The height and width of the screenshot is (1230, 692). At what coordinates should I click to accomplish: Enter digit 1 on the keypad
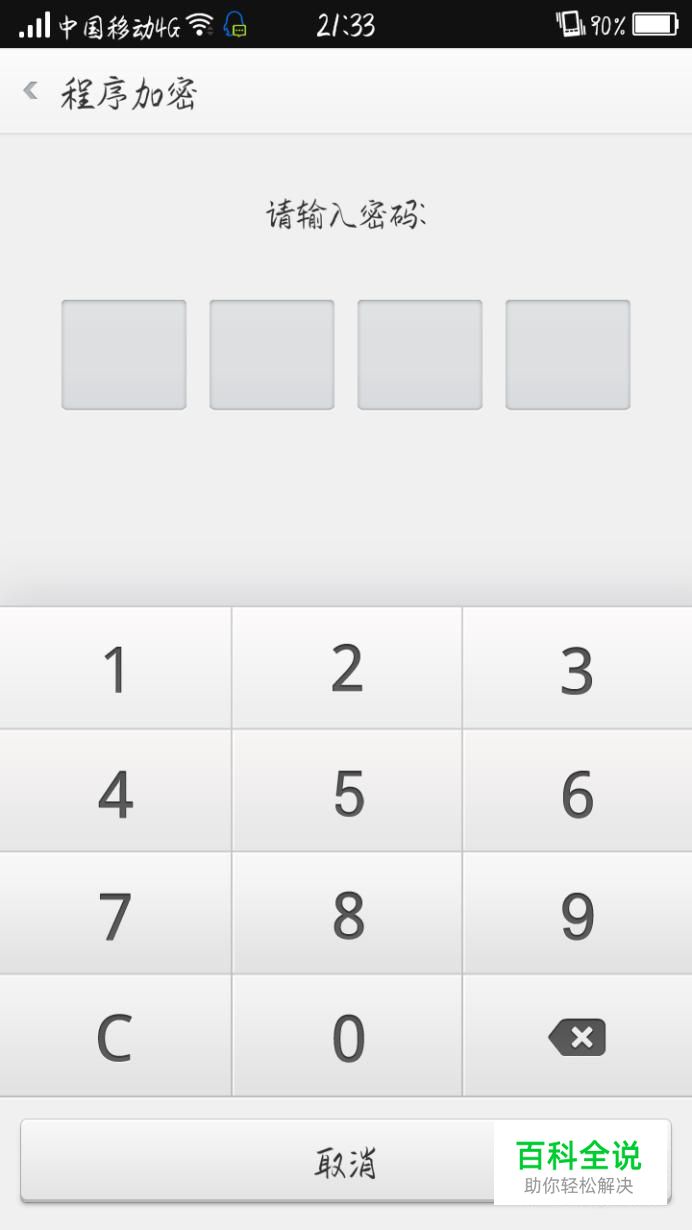coord(115,668)
